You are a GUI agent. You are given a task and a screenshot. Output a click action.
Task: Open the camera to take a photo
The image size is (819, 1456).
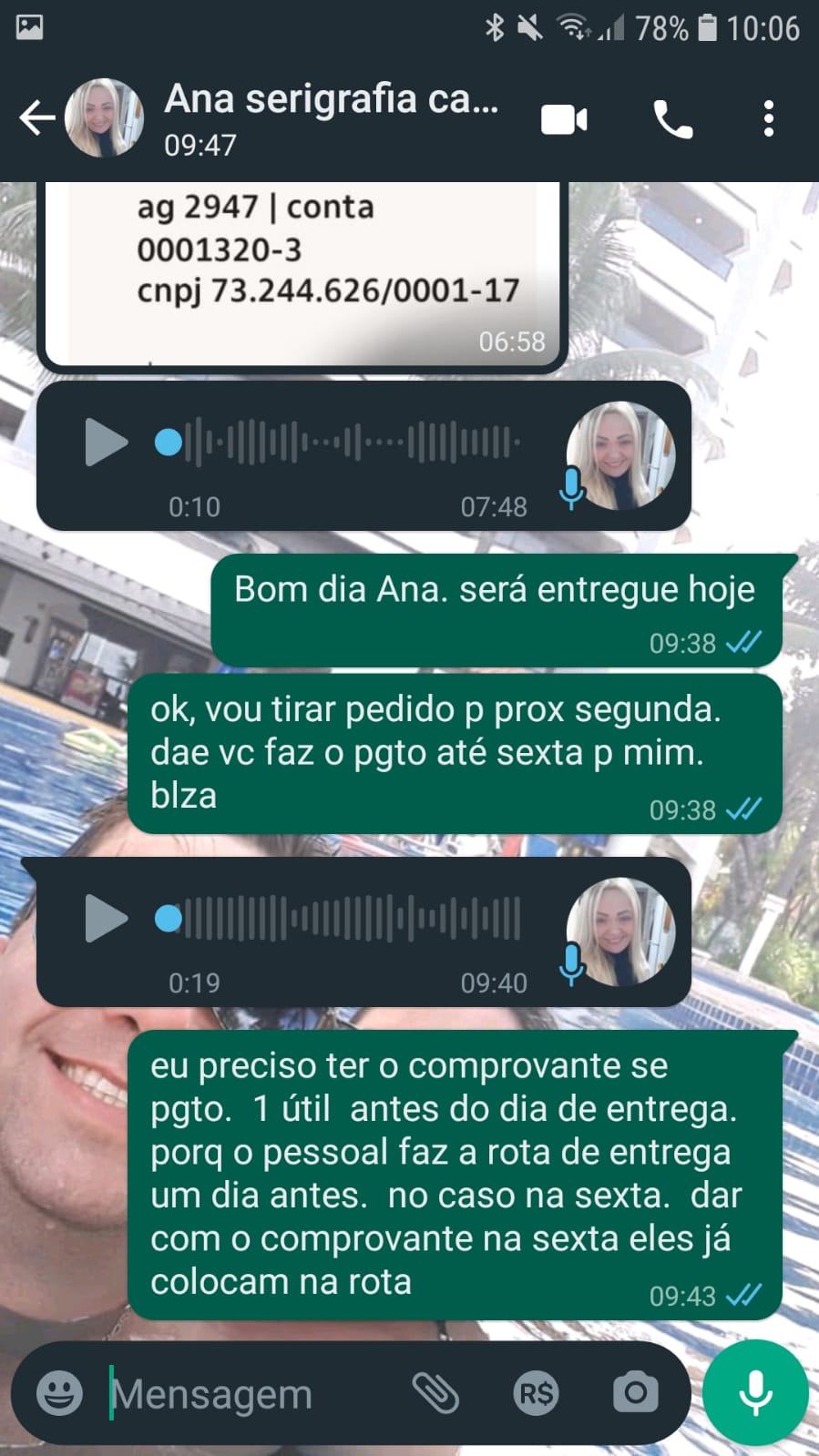(x=635, y=1393)
